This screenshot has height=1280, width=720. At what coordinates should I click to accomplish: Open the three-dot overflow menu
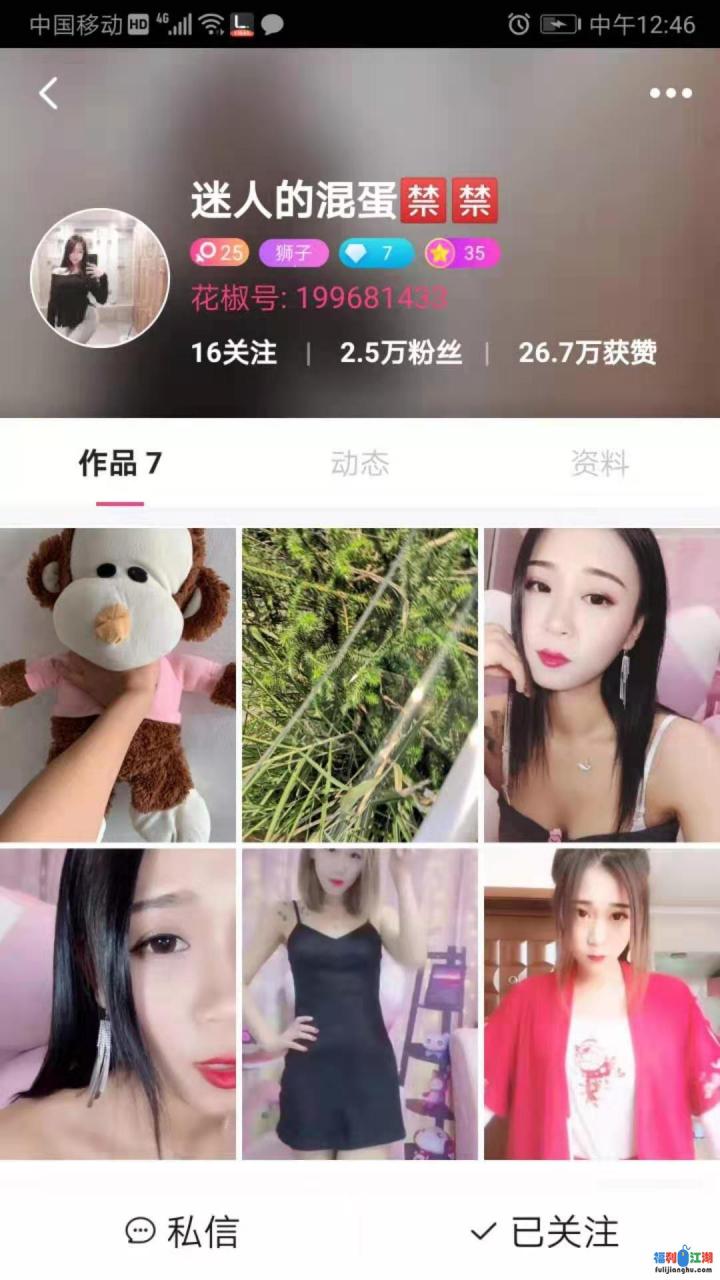(x=670, y=93)
